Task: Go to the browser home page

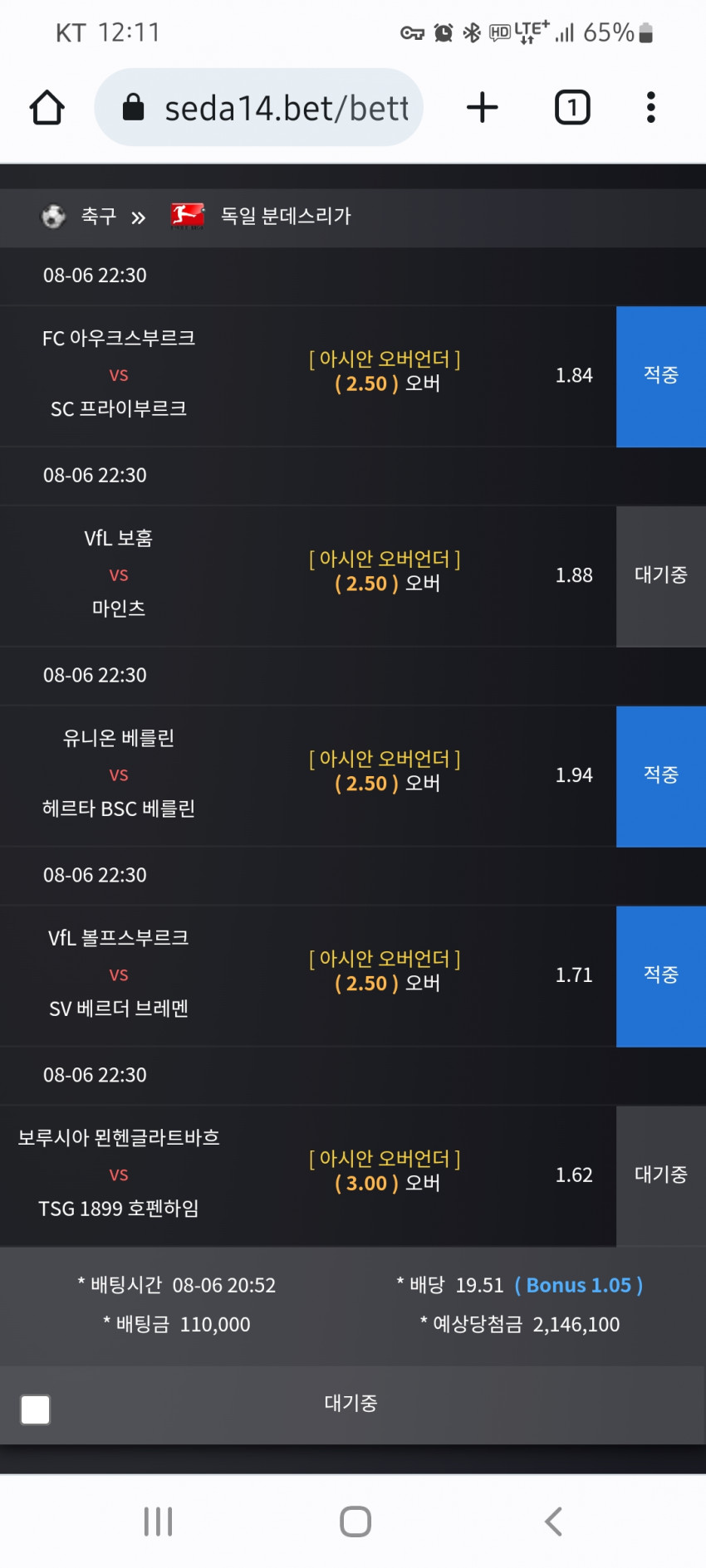Action: pos(47,107)
